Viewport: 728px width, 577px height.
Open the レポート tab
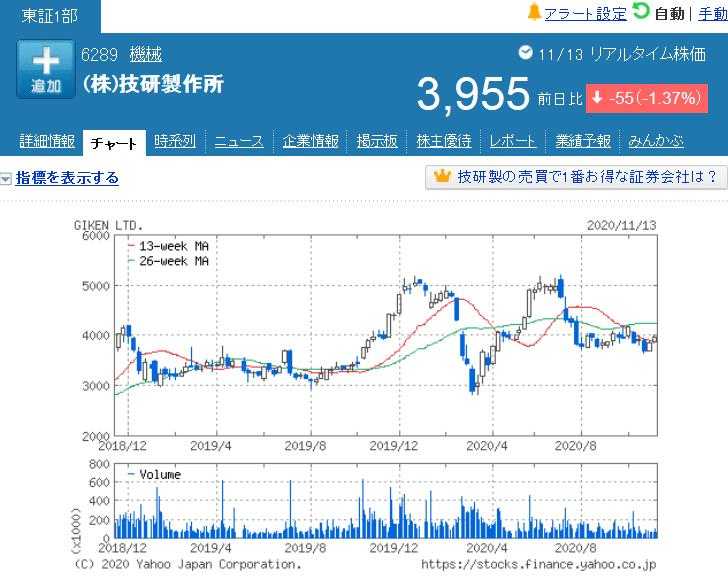[x=513, y=141]
